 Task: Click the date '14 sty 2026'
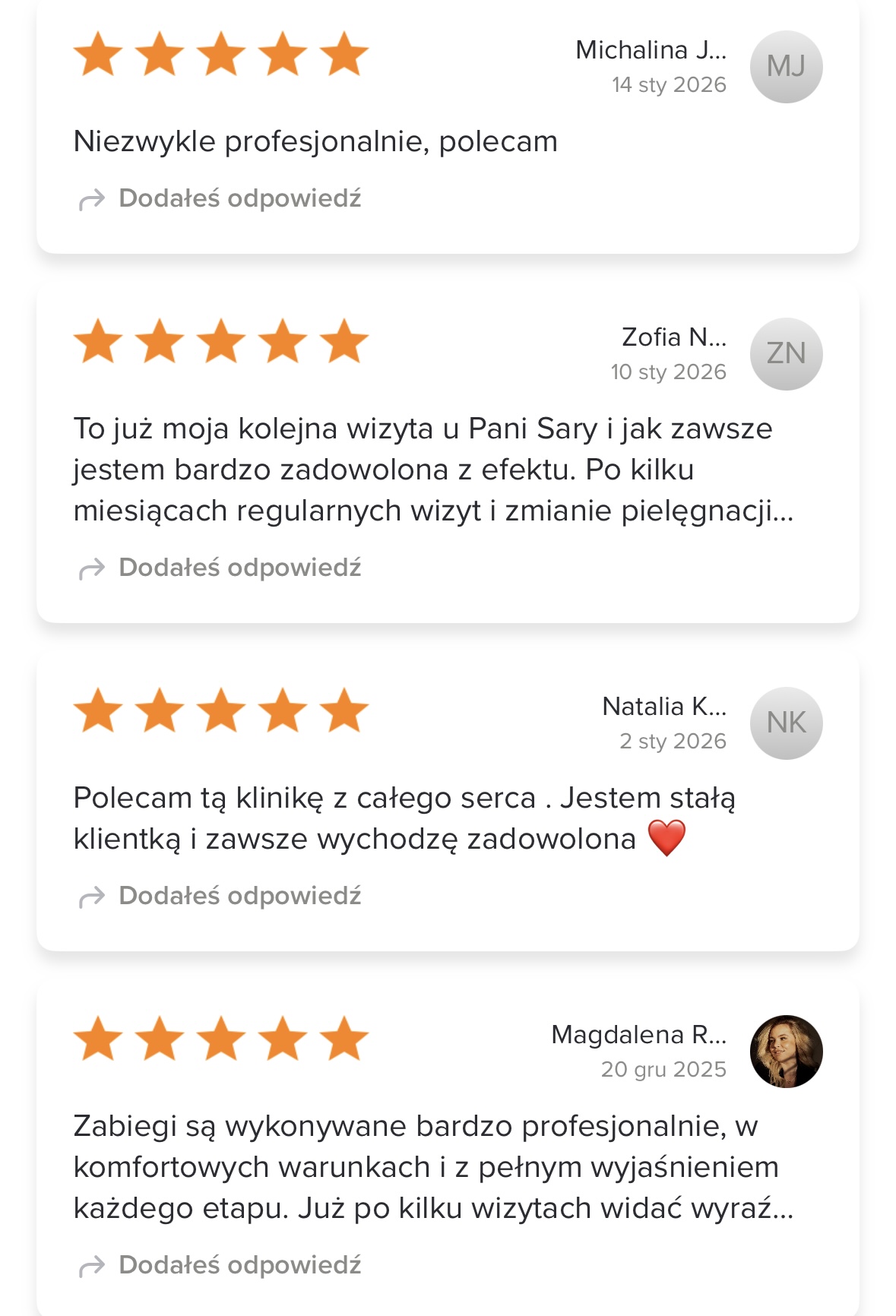[x=669, y=84]
